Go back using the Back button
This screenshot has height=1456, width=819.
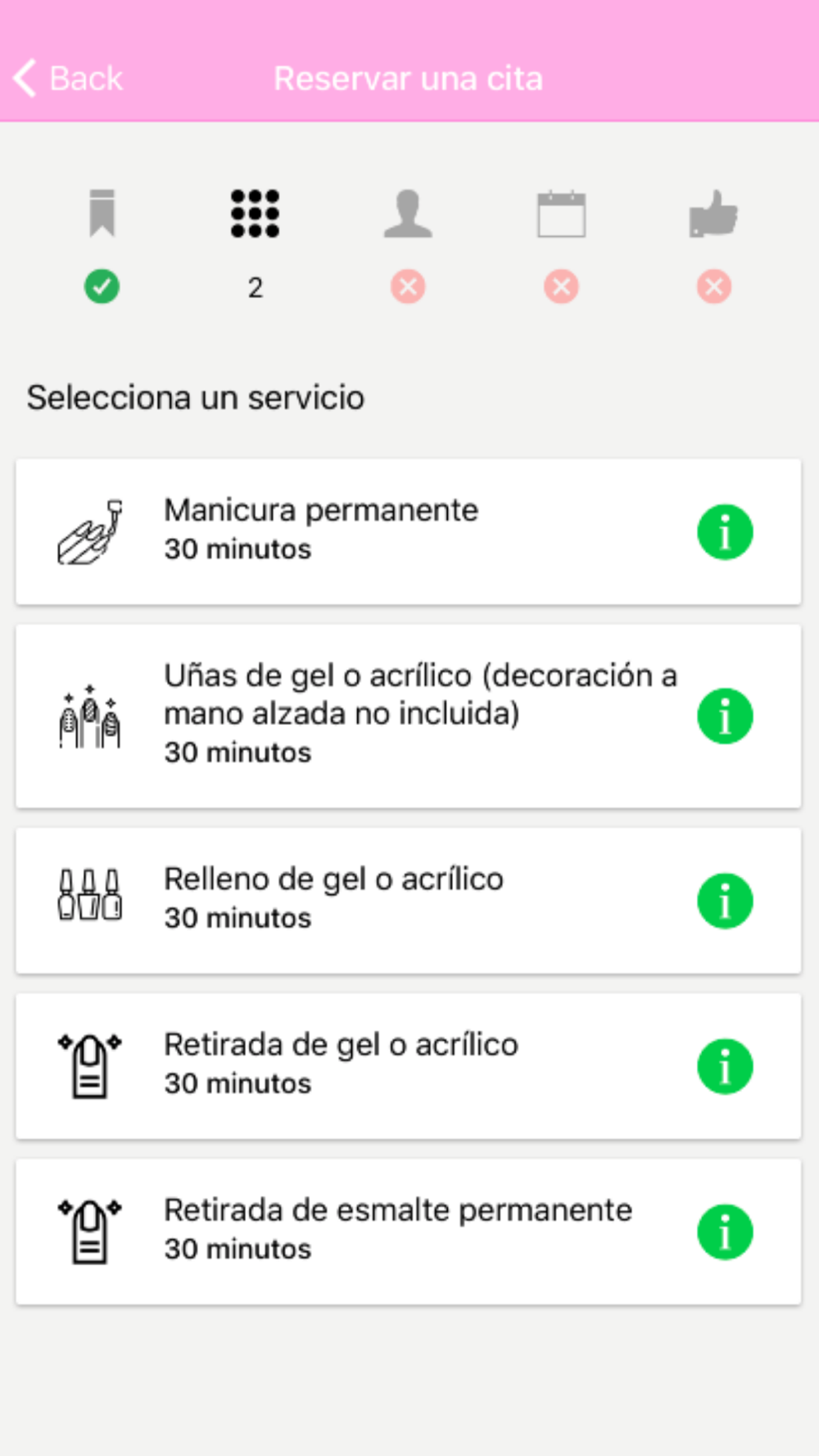click(x=68, y=79)
